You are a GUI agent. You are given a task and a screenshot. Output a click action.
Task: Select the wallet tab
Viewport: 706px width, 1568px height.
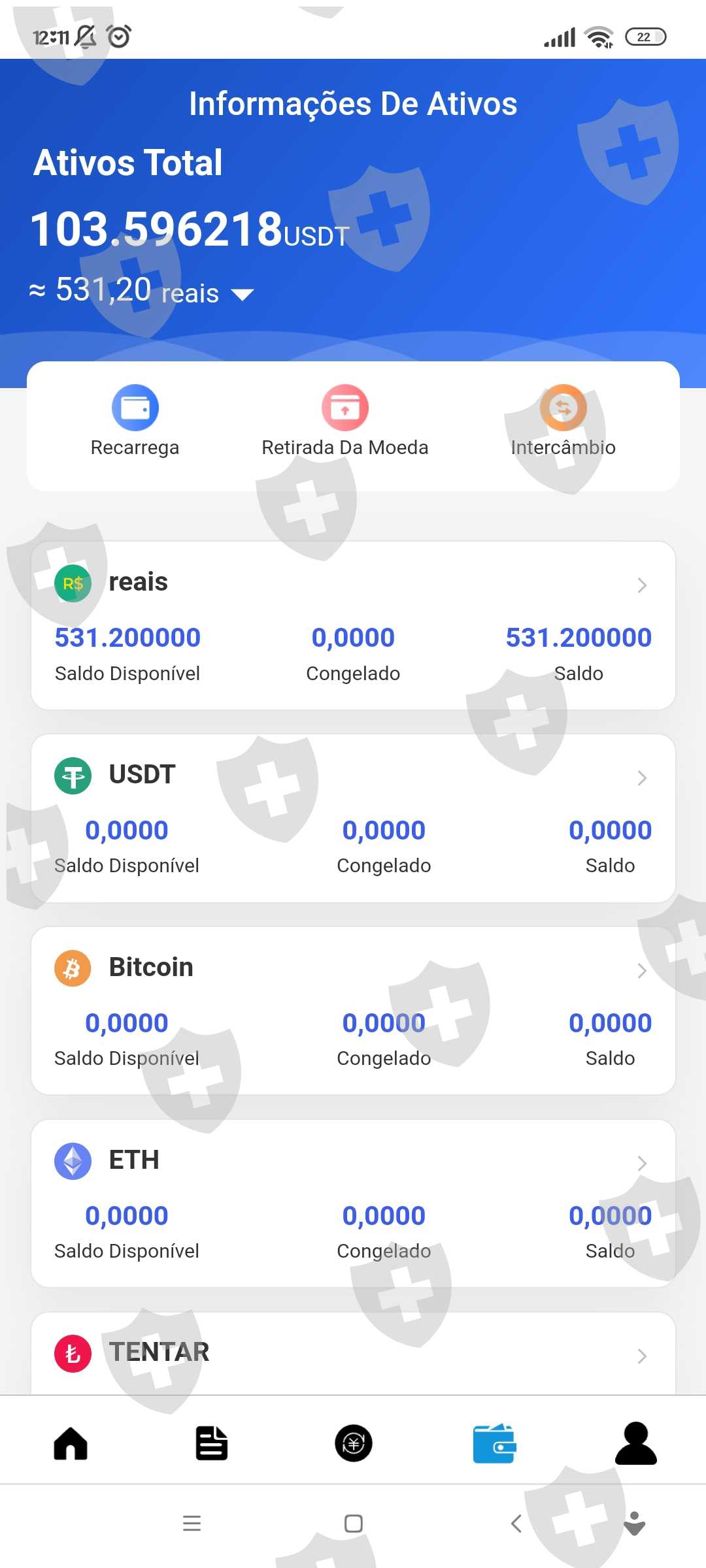pyautogui.click(x=495, y=1443)
